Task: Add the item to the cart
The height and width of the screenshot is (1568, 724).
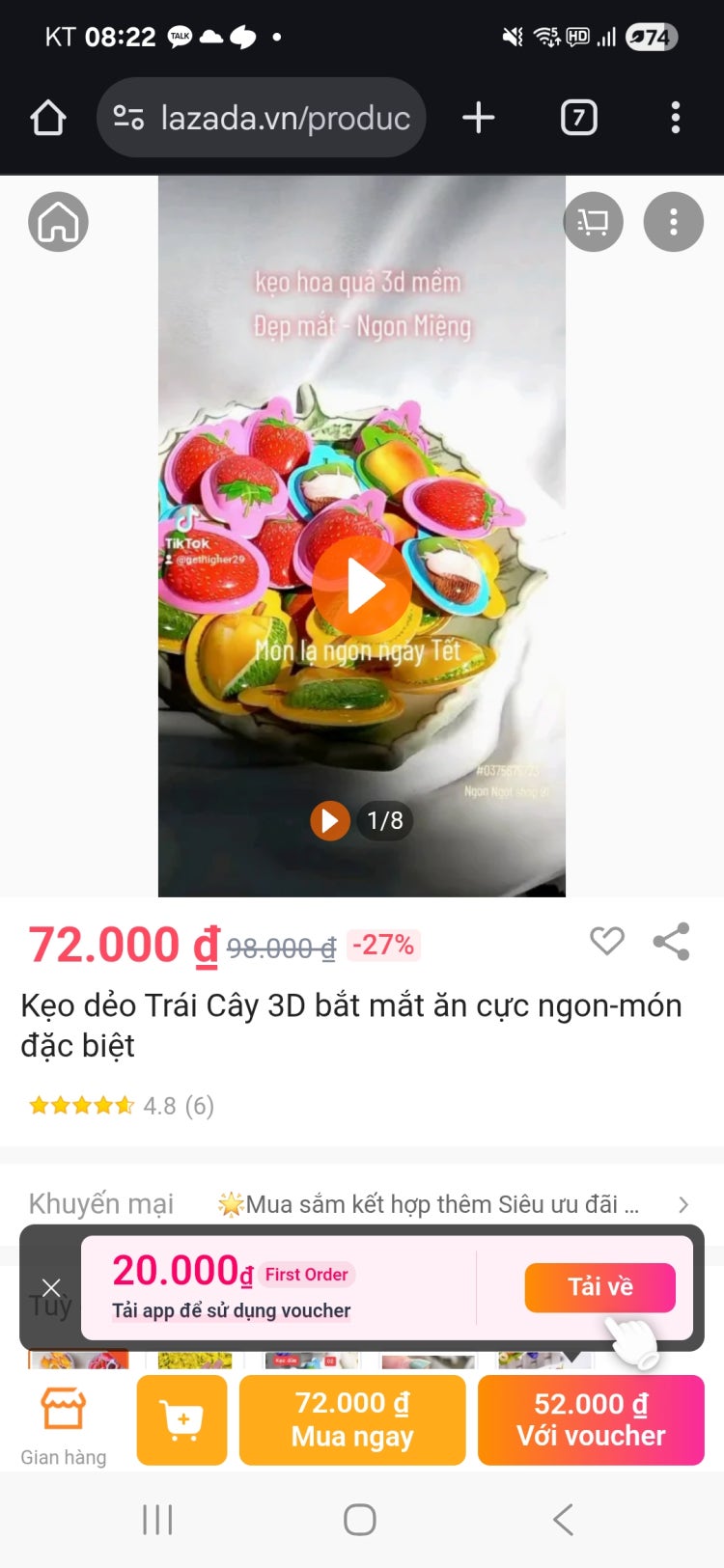Action: [181, 1420]
